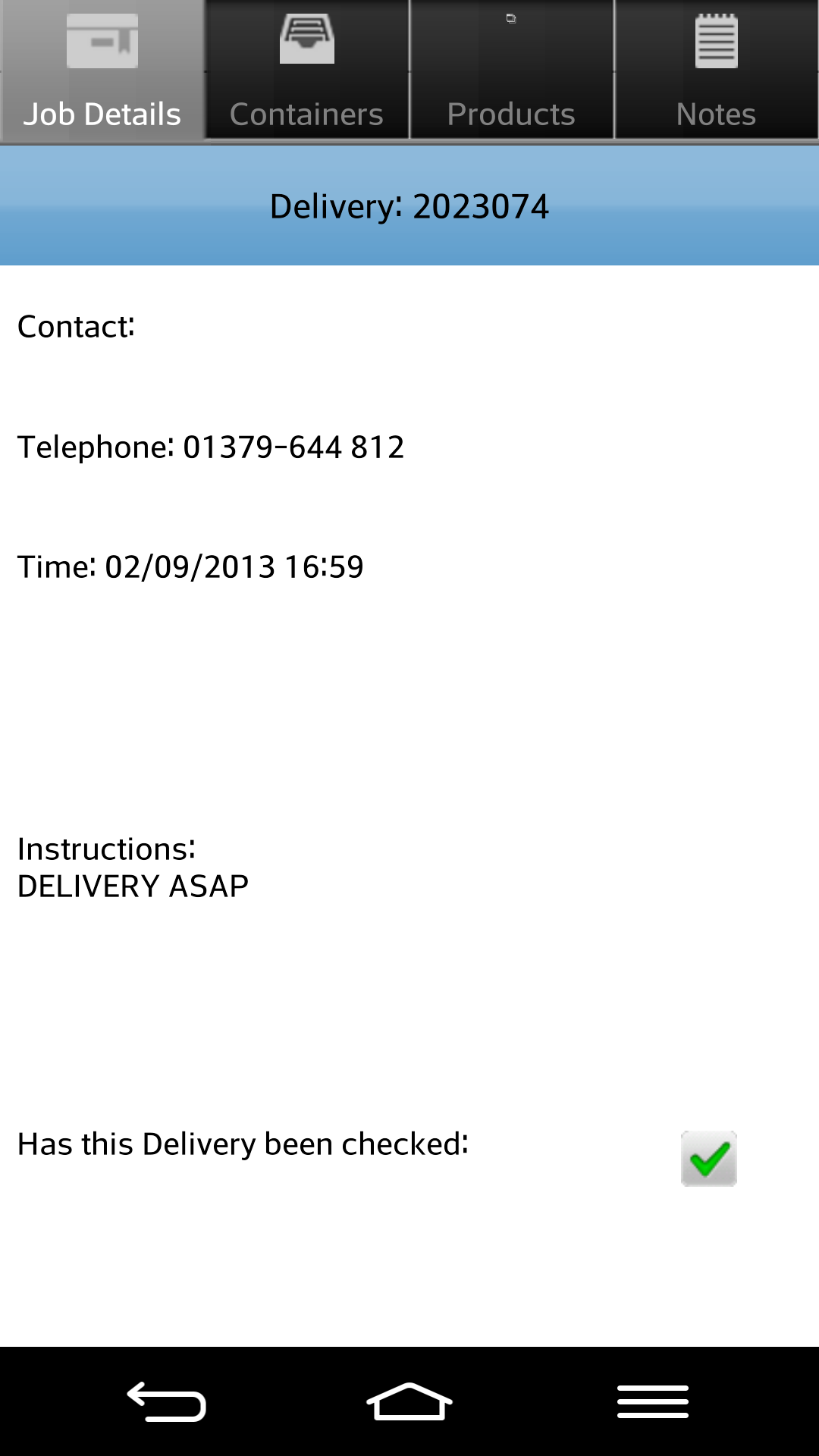Tap the system back button
Image resolution: width=819 pixels, height=1456 pixels.
point(167,1401)
